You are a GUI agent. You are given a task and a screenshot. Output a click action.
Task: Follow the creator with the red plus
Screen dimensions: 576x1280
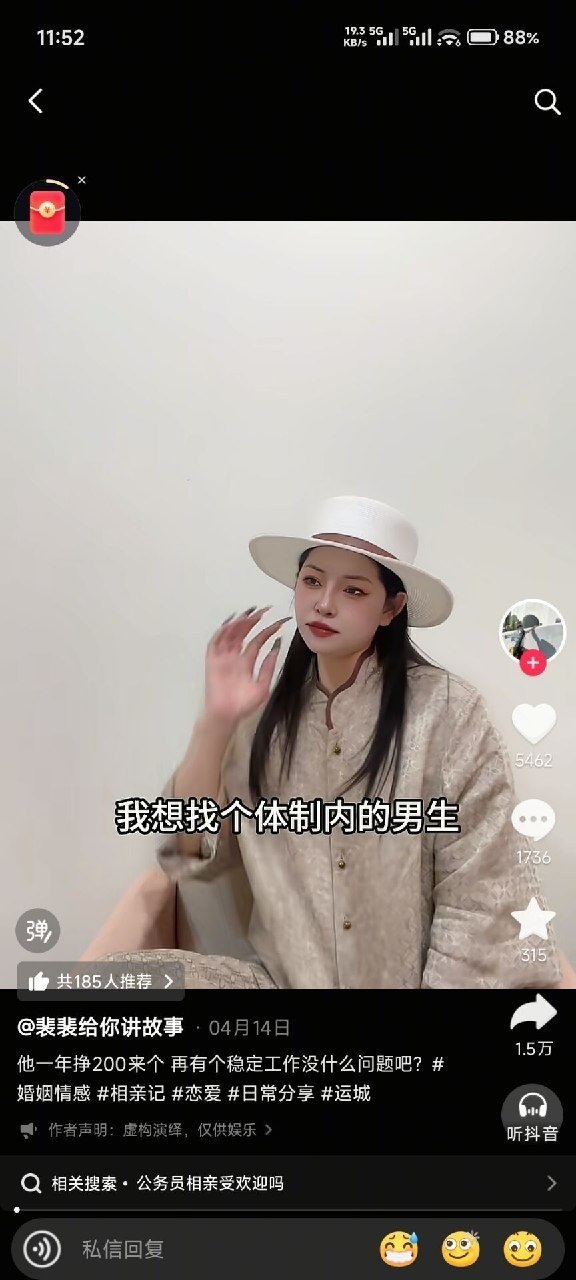(x=533, y=663)
